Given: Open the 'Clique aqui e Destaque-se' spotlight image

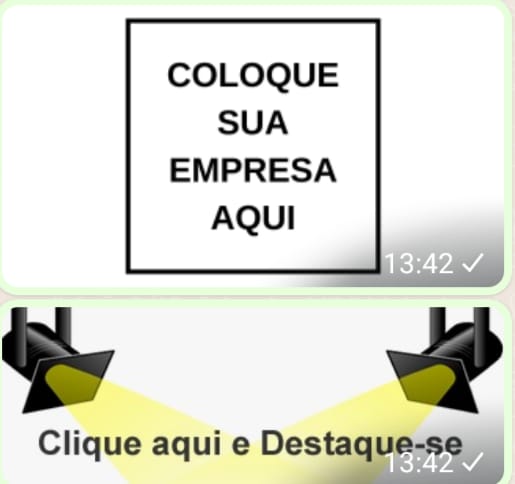Looking at the screenshot, I should pyautogui.click(x=253, y=395).
